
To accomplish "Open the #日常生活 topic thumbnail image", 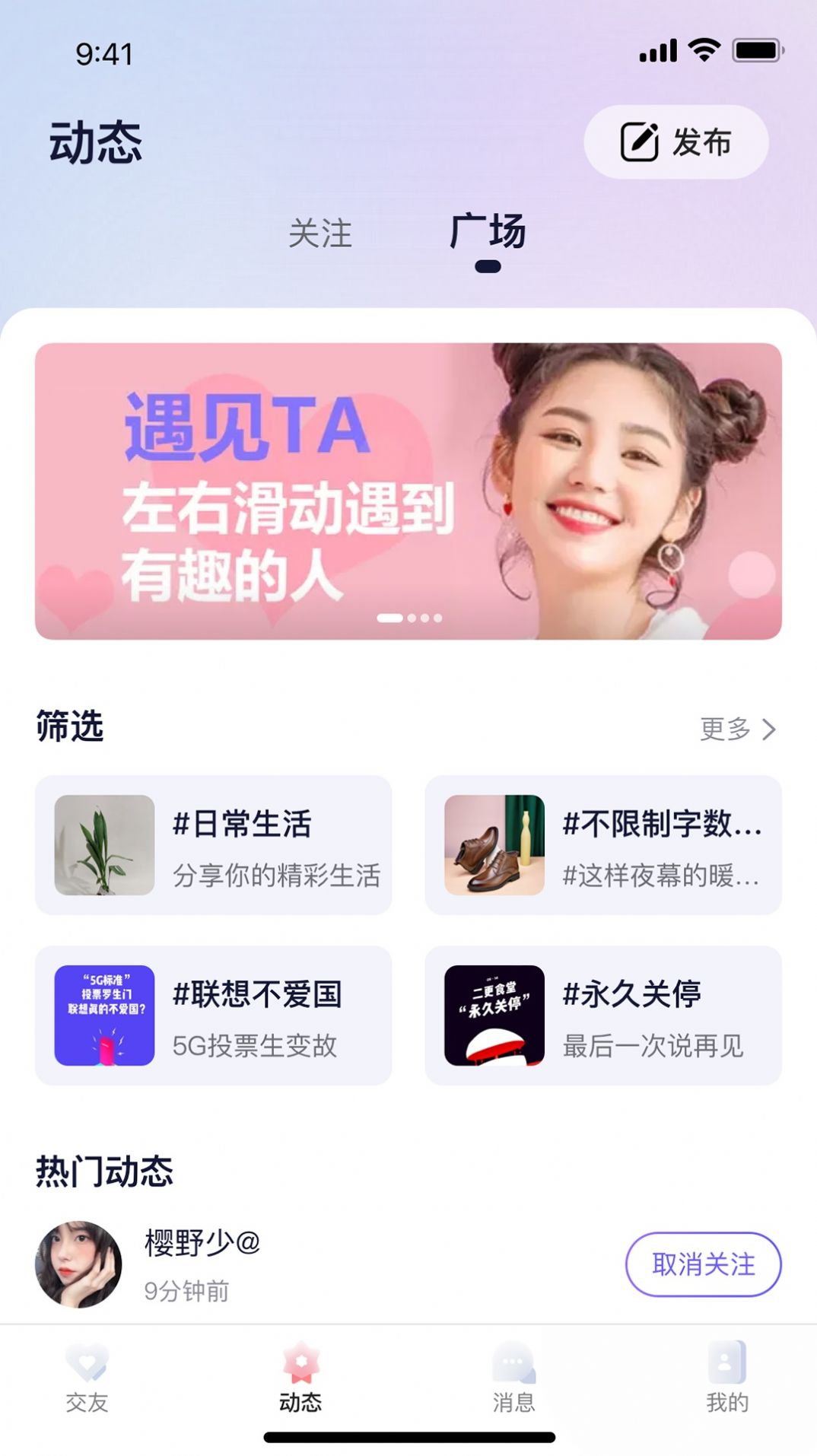I will pyautogui.click(x=102, y=846).
